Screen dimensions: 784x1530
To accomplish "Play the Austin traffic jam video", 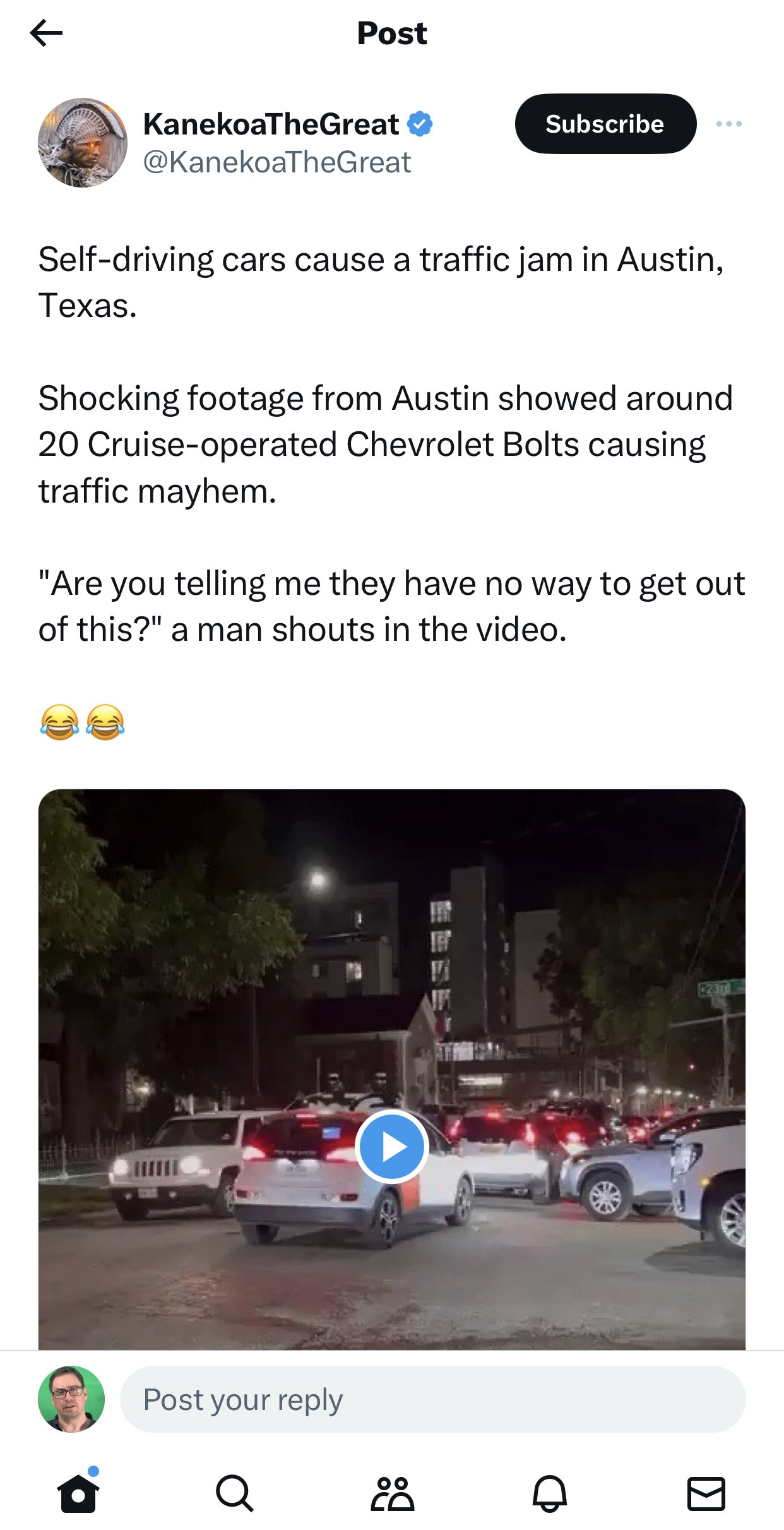I will (391, 1146).
